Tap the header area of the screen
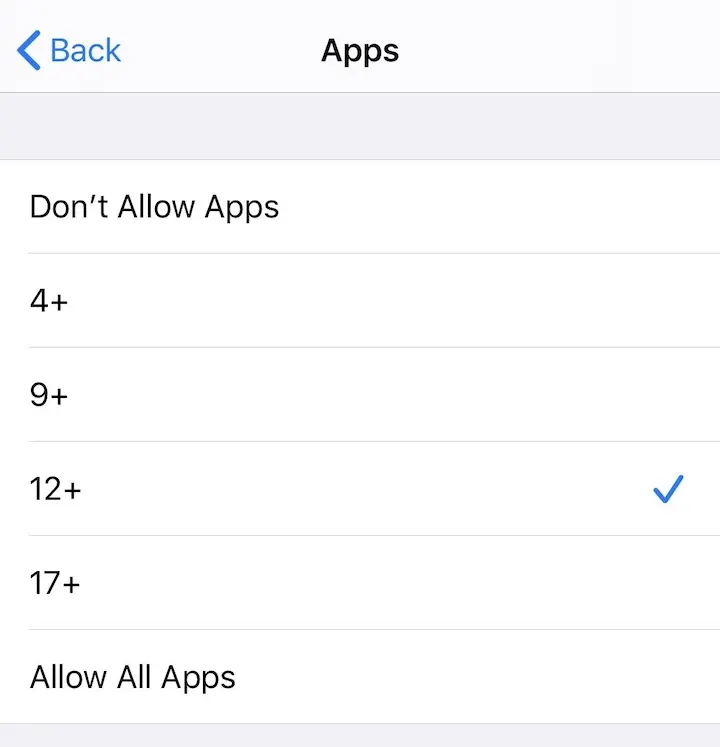The image size is (720, 747). click(360, 45)
